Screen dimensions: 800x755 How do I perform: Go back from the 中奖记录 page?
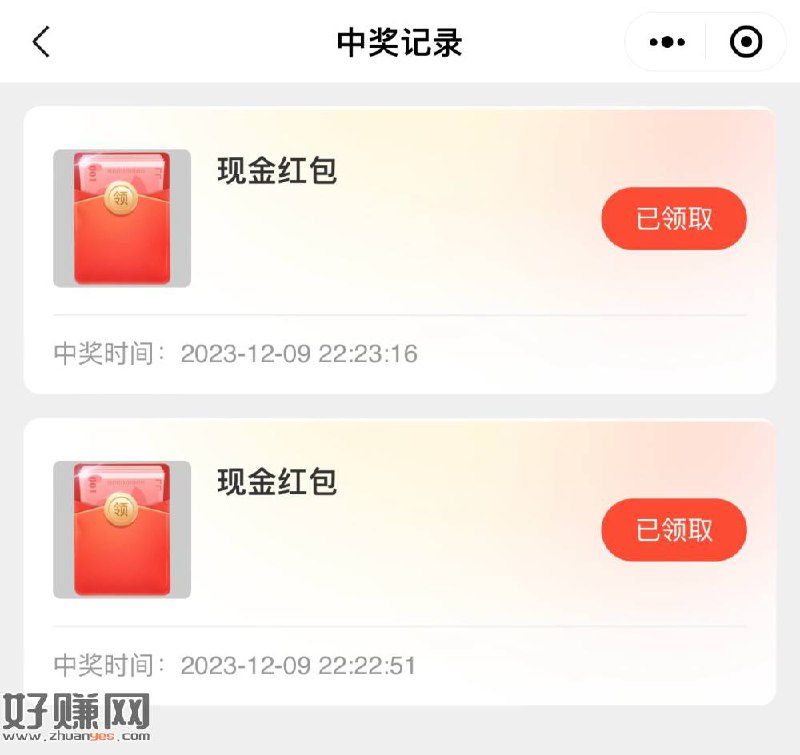tap(41, 42)
